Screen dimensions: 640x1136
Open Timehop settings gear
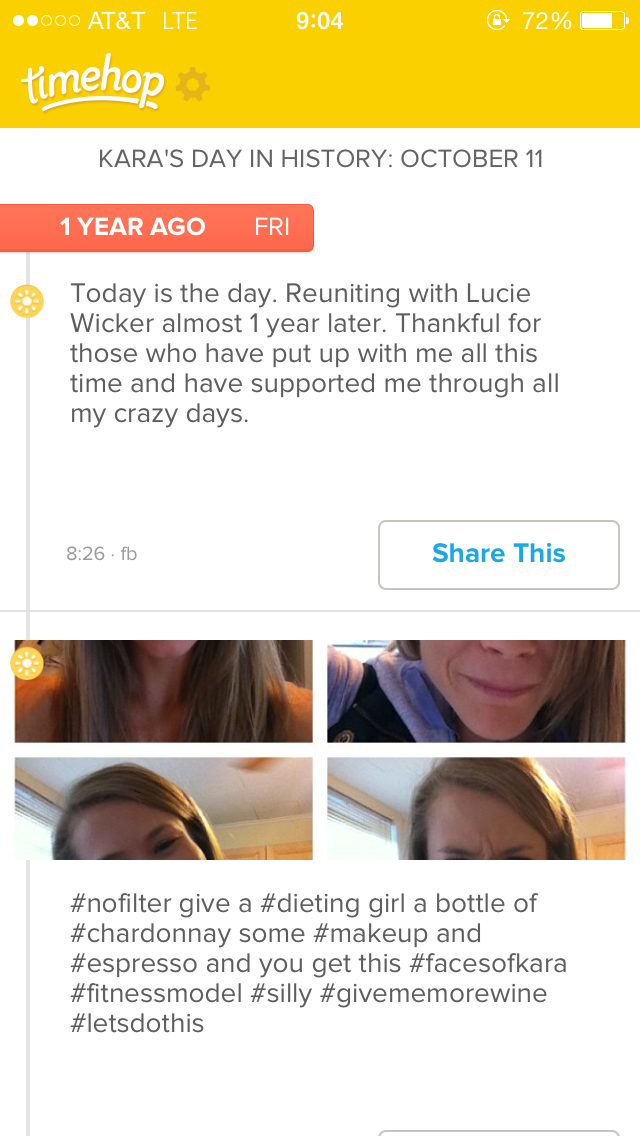(192, 86)
